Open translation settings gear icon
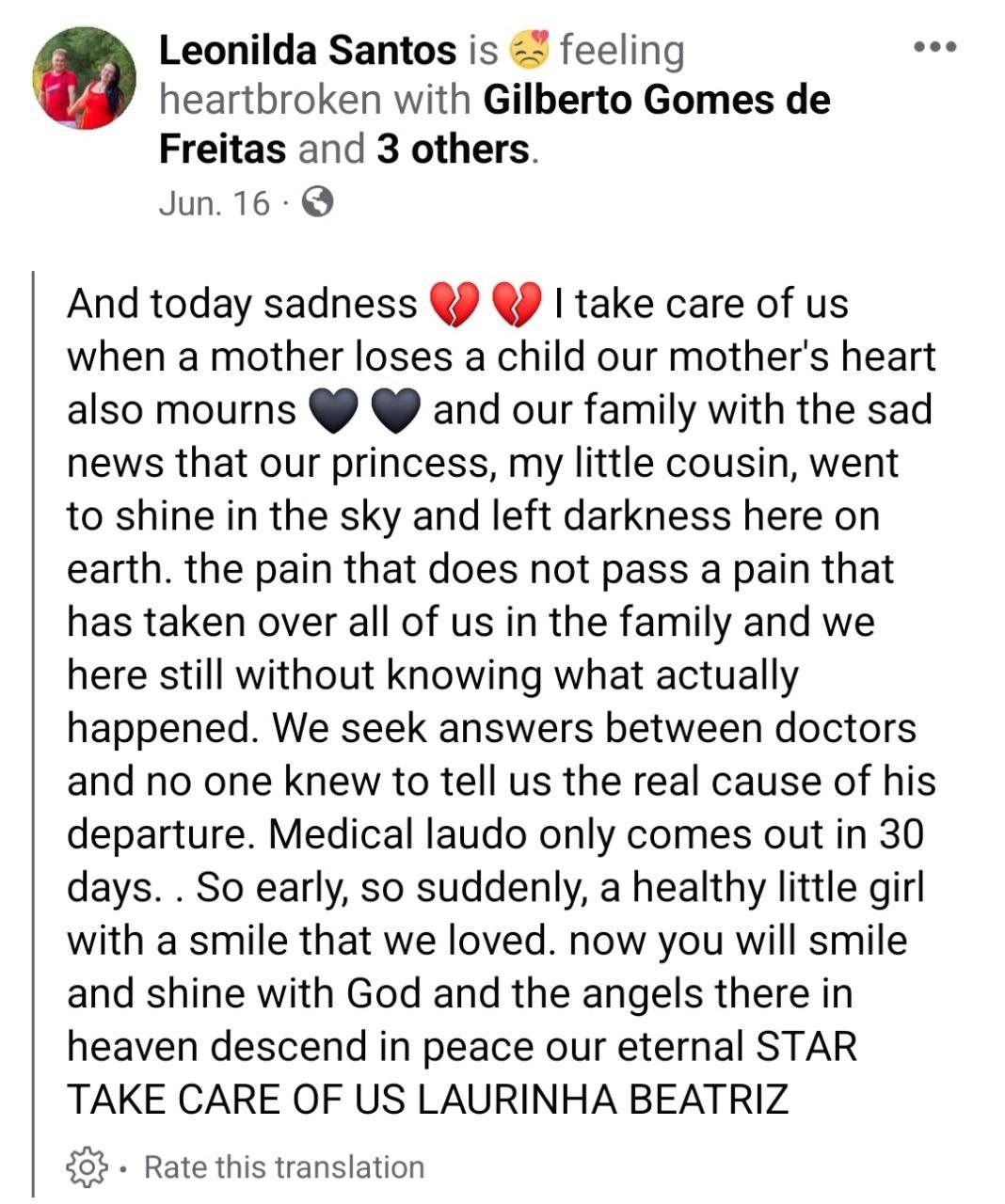The height and width of the screenshot is (1204, 1005). tap(87, 1167)
